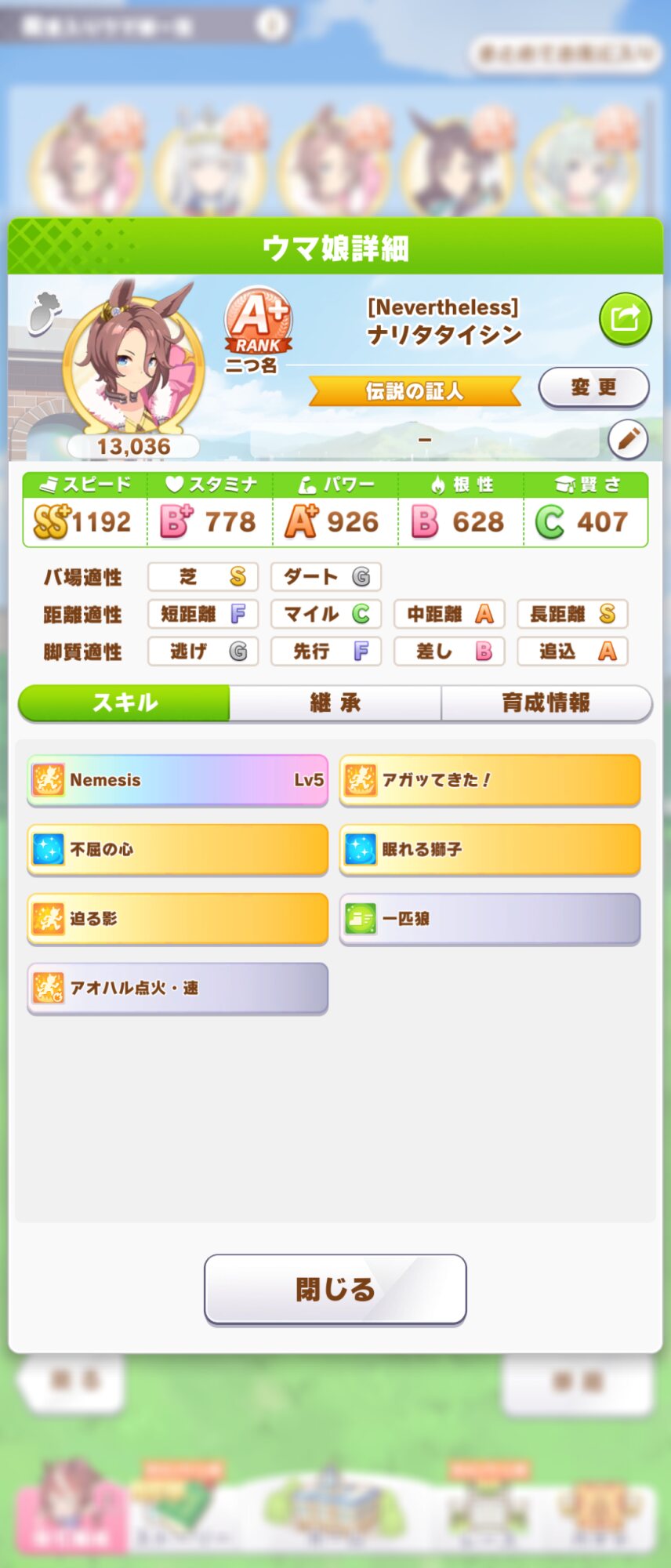This screenshot has width=671, height=1568.
Task: Open the 迫る影 skill description
Action: point(177,918)
